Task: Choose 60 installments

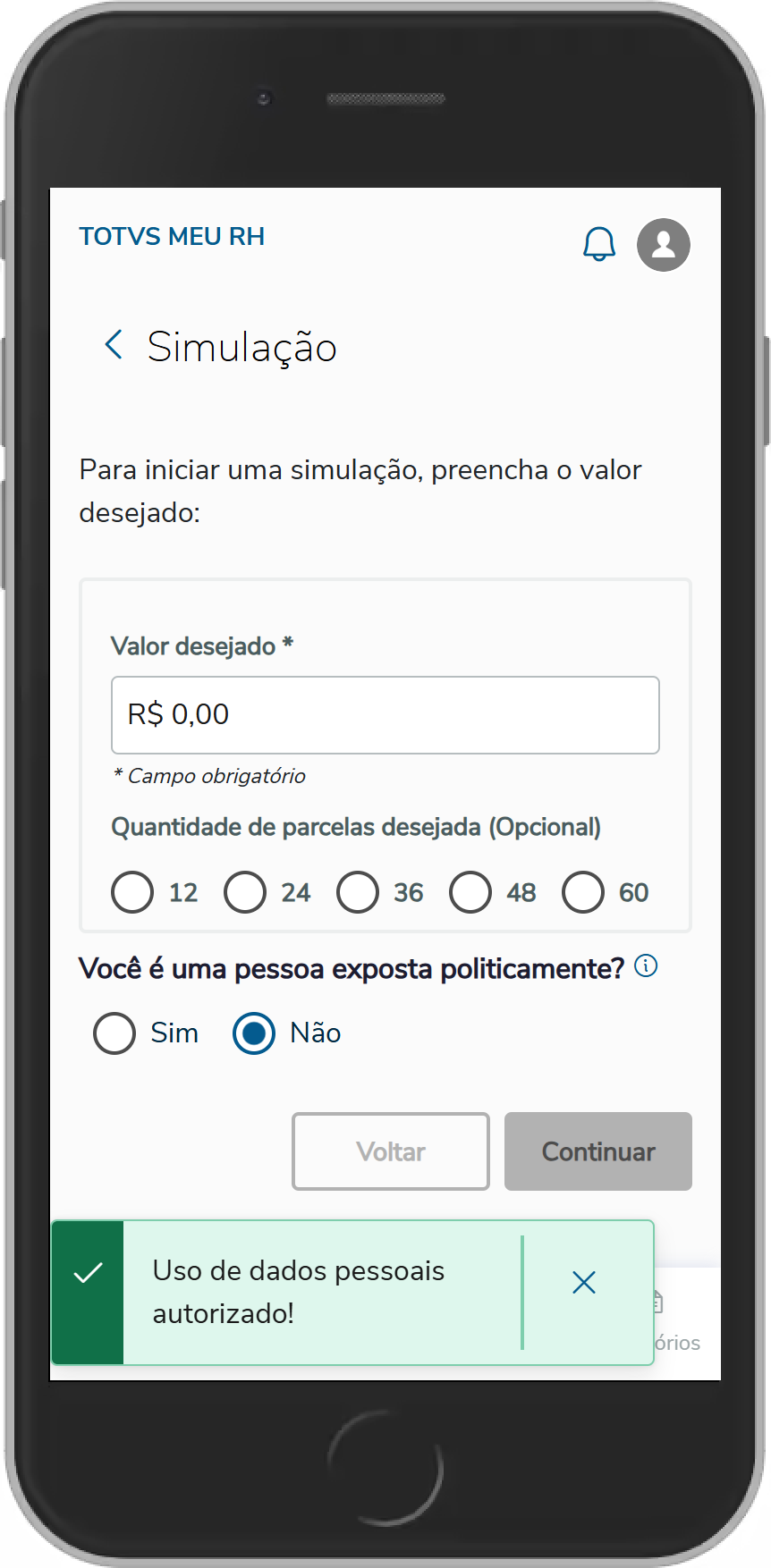Action: click(x=583, y=892)
